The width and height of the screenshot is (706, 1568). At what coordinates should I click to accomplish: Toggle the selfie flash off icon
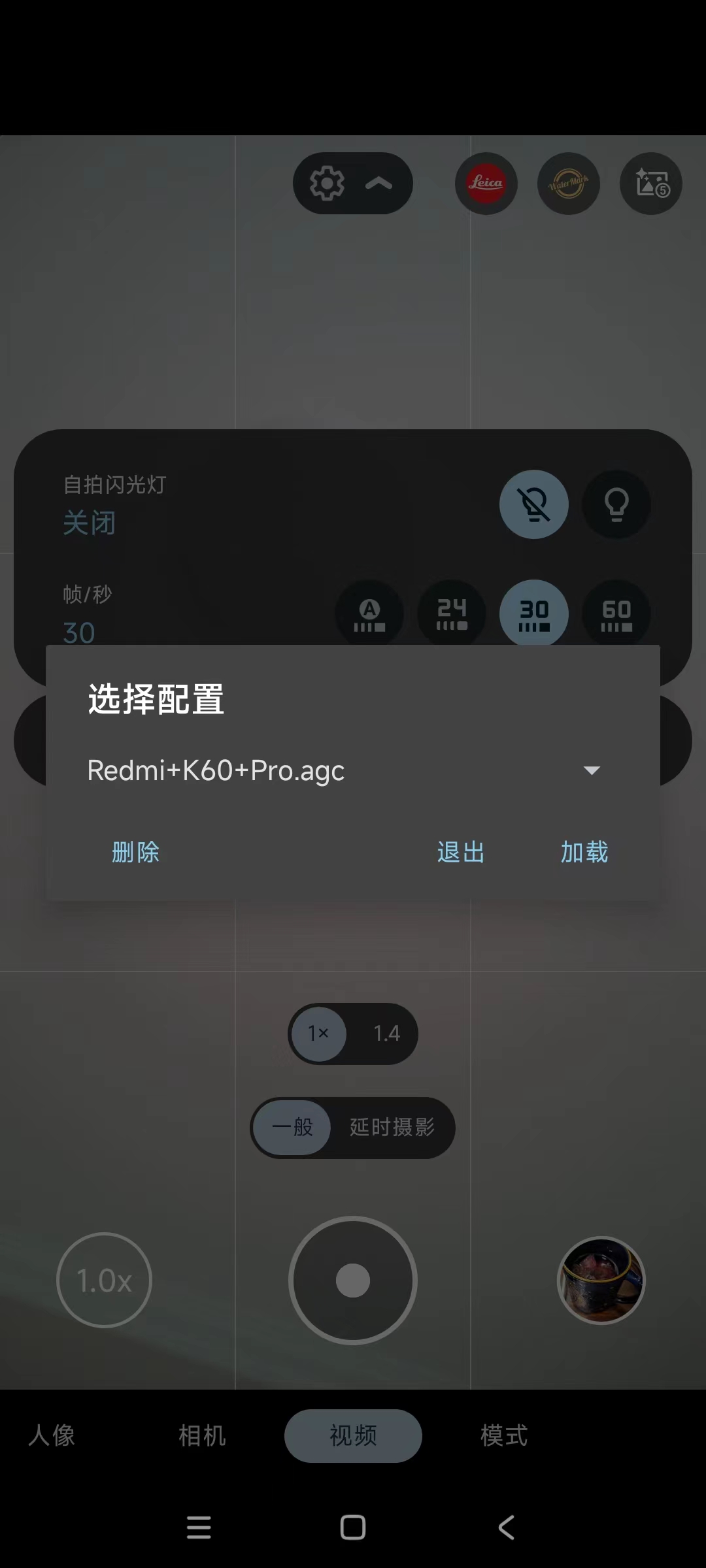534,505
